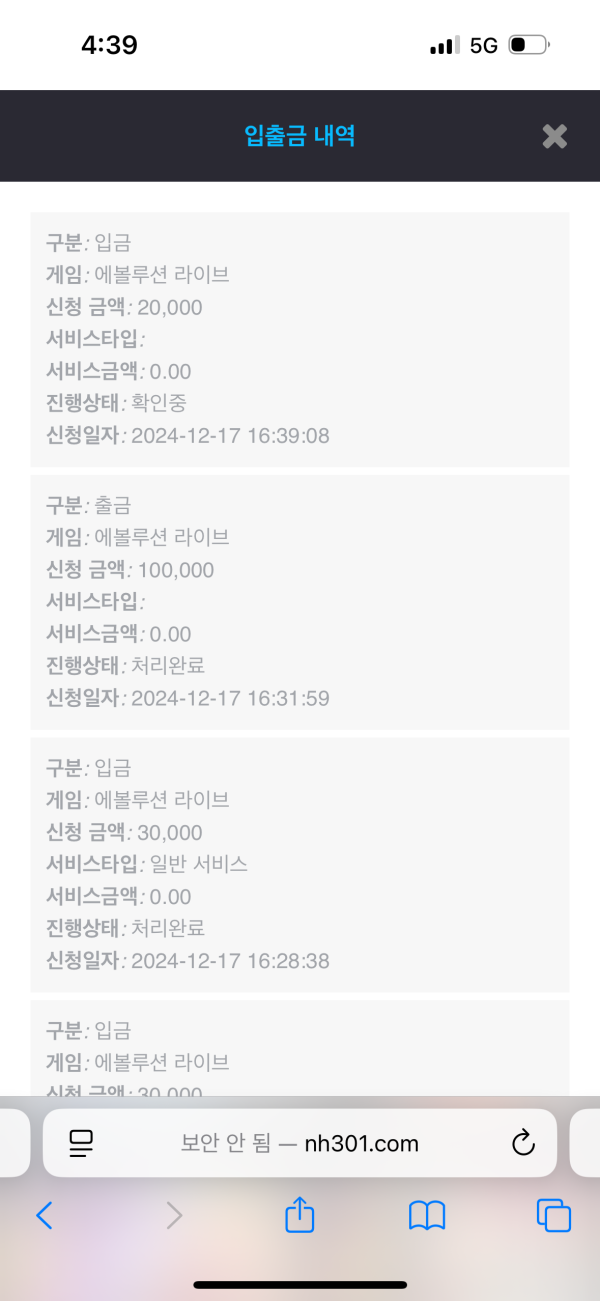Show all open Safari tabs
The image size is (600, 1301).
coord(553,1215)
